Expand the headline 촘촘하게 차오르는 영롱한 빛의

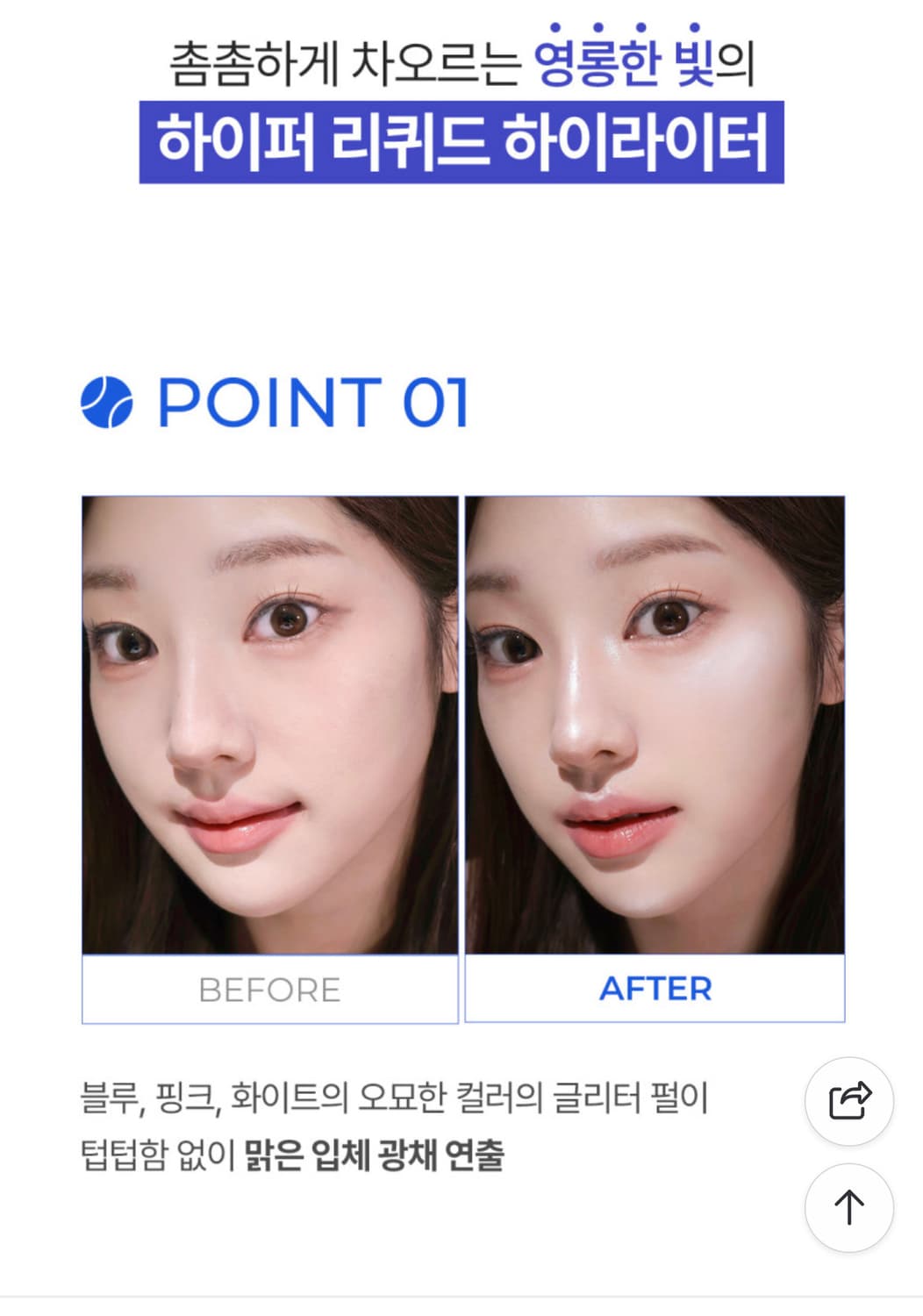[x=461, y=61]
